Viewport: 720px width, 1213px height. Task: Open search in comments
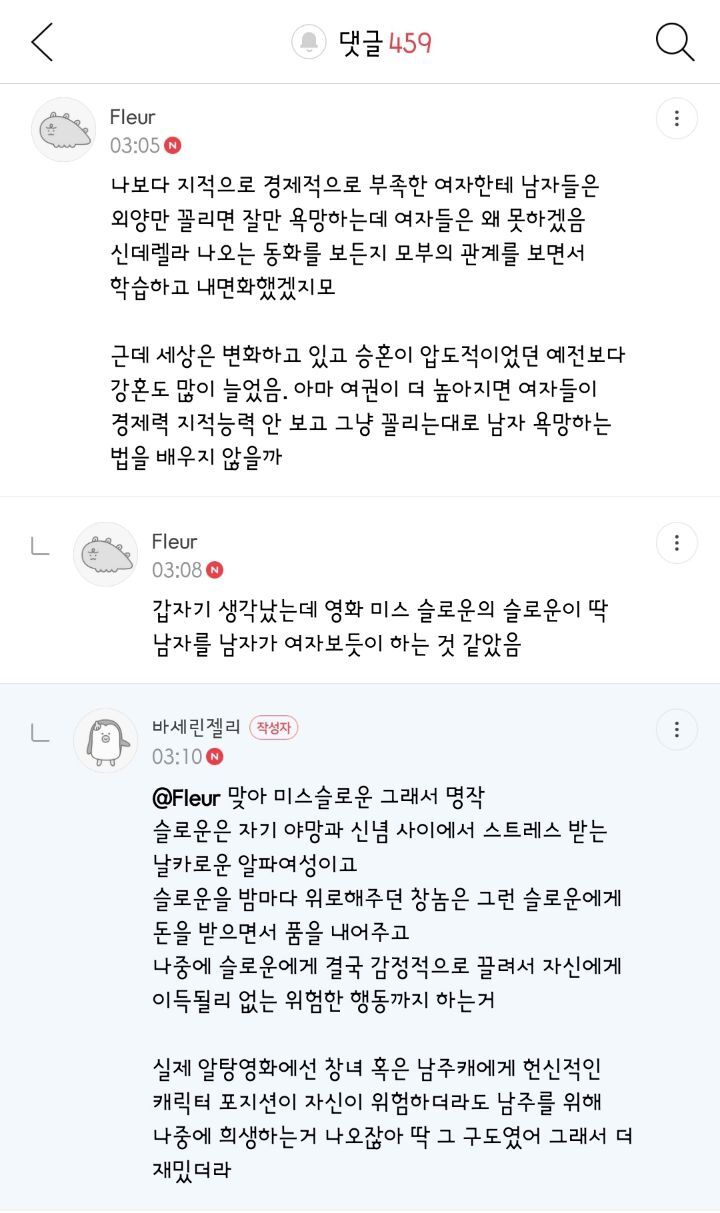coord(675,42)
